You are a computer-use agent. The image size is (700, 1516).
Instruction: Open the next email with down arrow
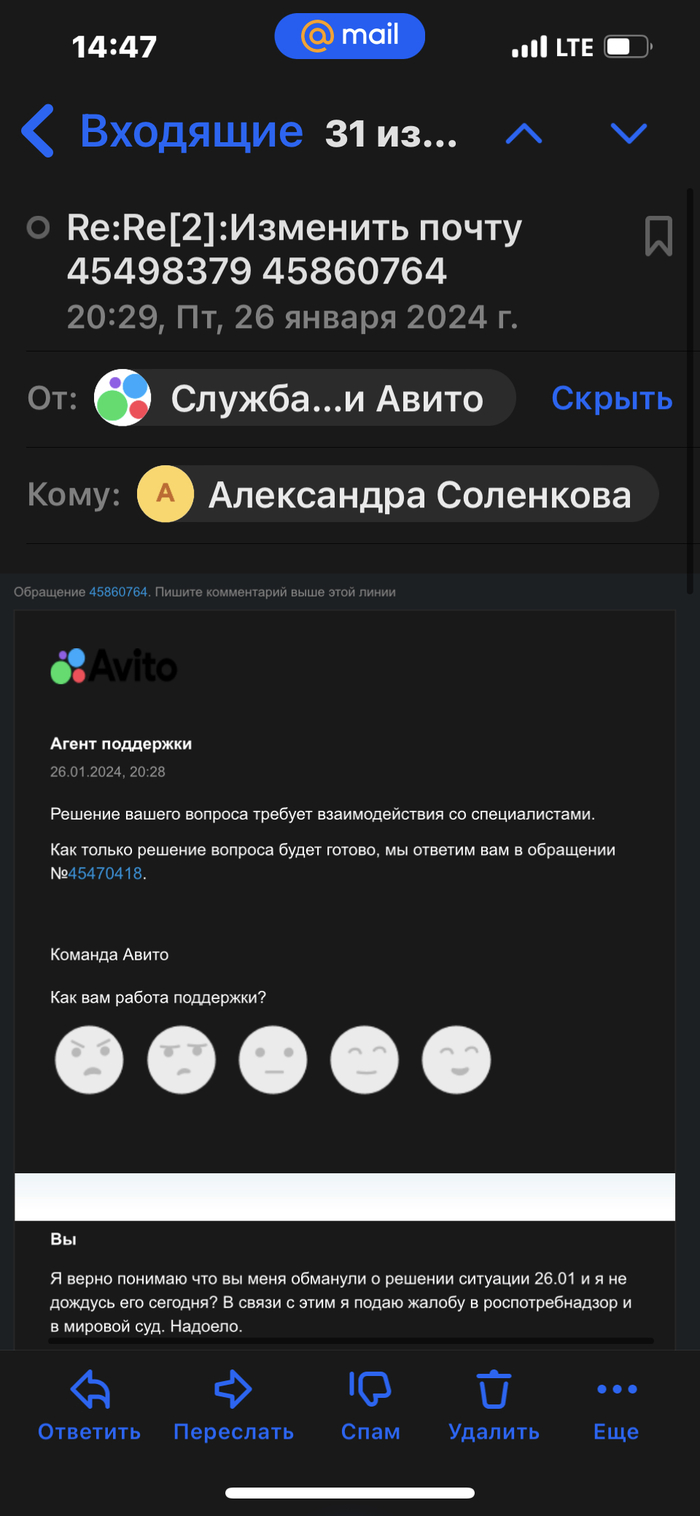[x=629, y=133]
